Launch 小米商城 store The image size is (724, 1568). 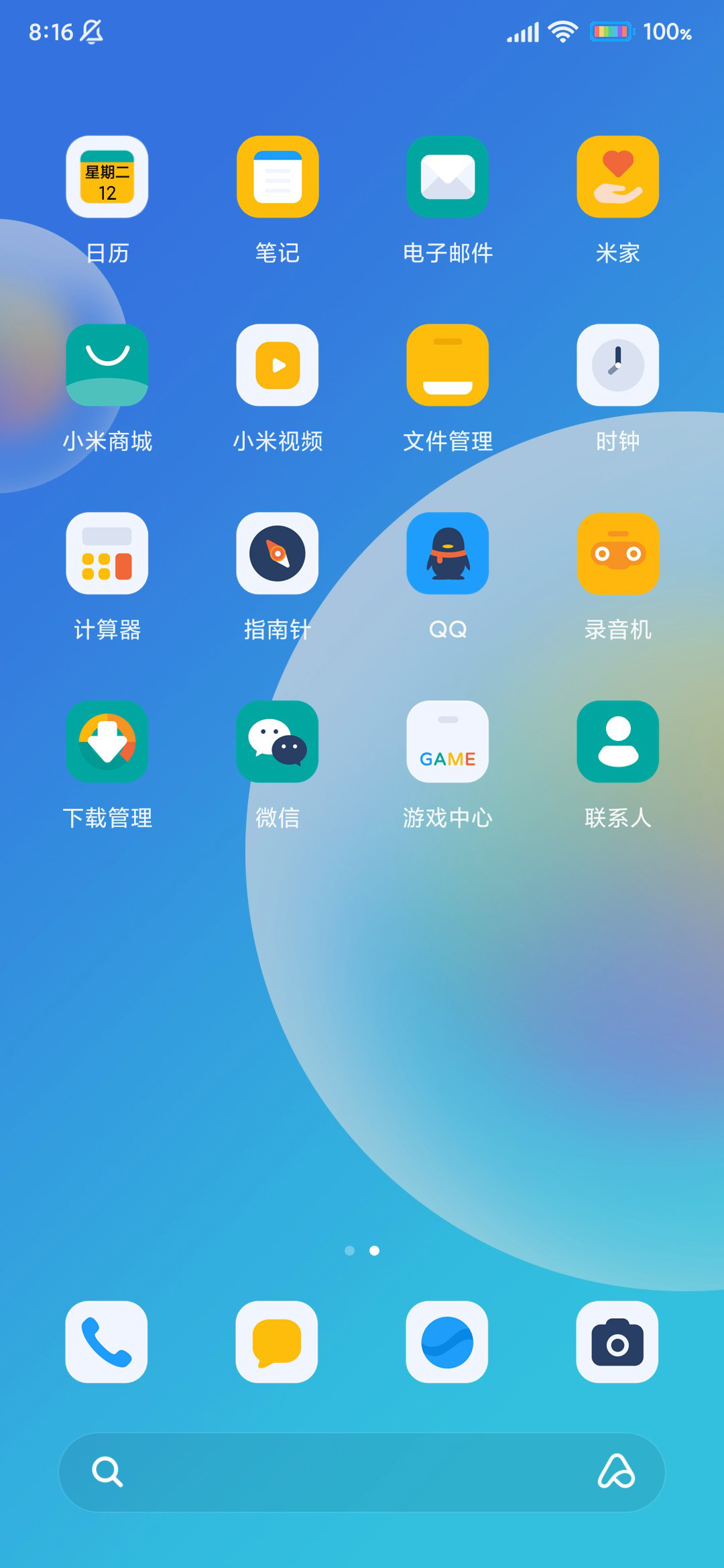coord(107,365)
